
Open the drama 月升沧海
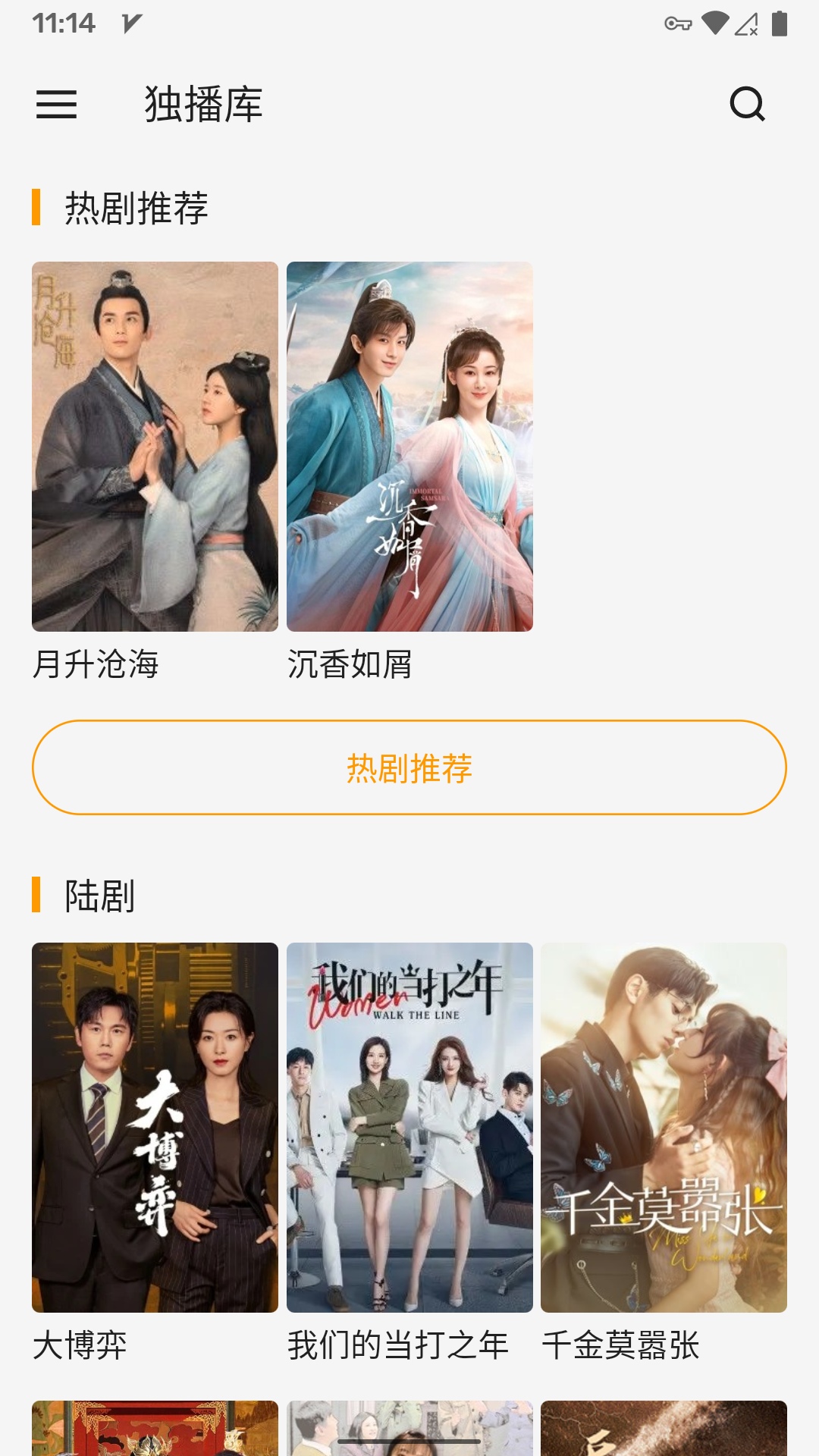point(155,447)
